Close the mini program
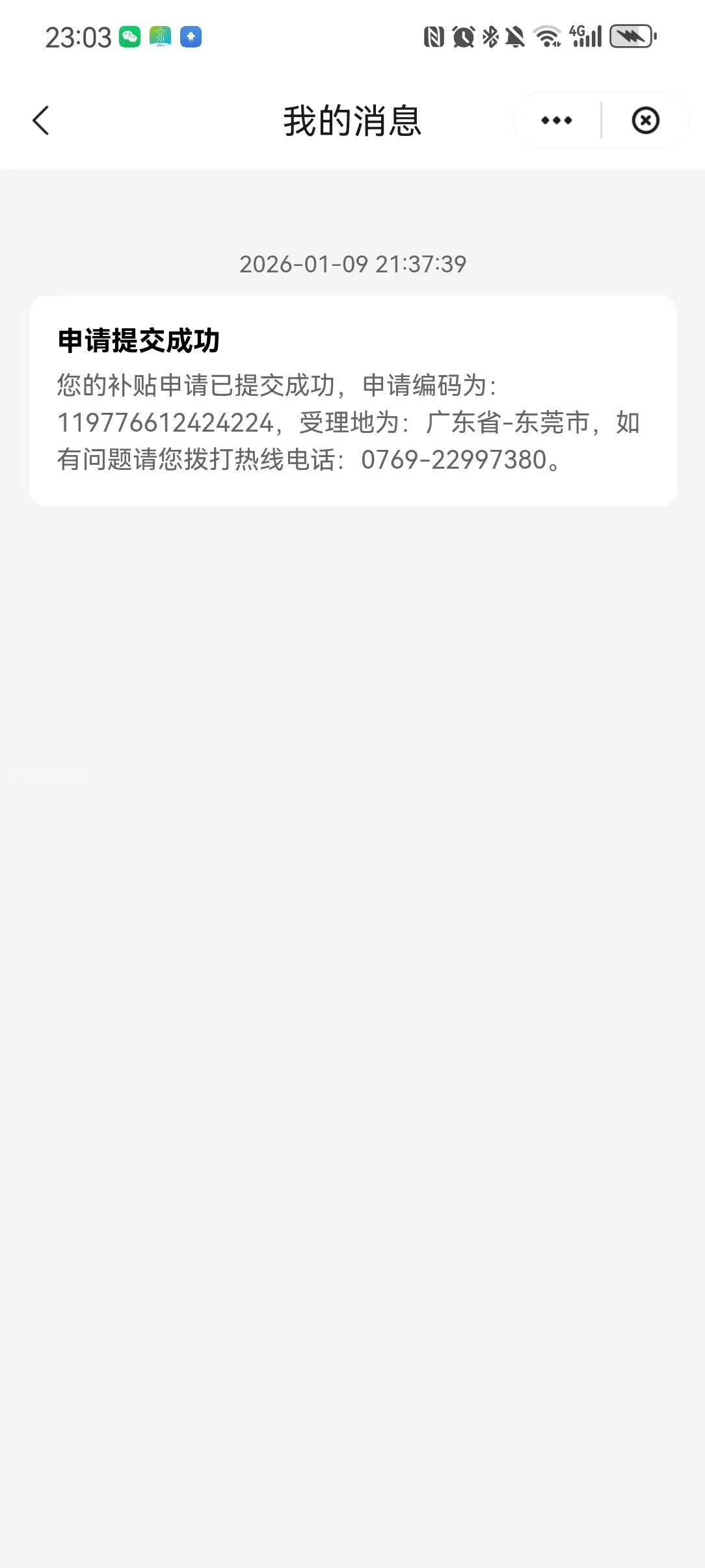Screen dimensions: 705x1568 pyautogui.click(x=645, y=121)
